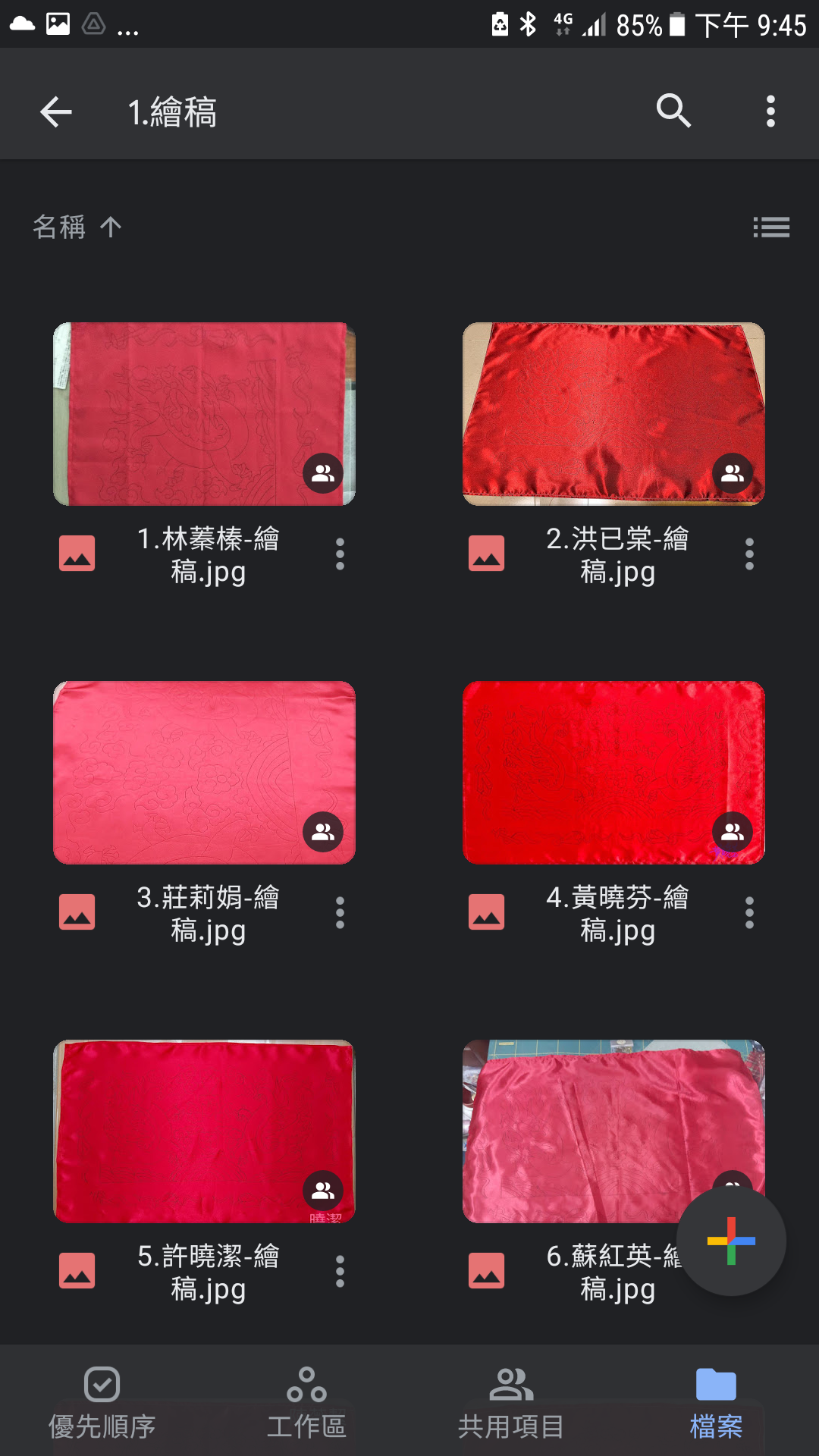Switch to the 共用項目 tab
Viewport: 819px width, 1456px height.
(x=511, y=1403)
